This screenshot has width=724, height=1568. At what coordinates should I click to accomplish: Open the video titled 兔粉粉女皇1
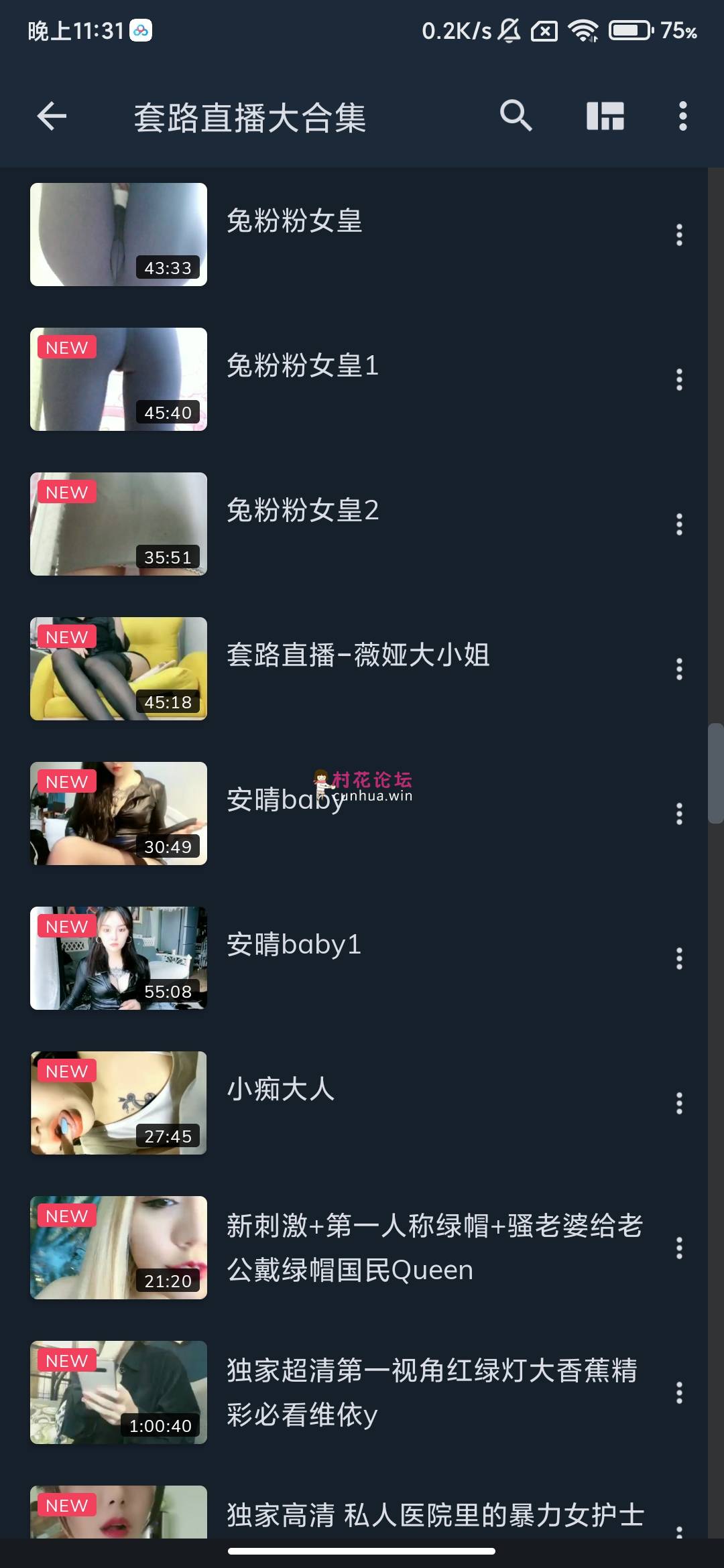pyautogui.click(x=302, y=366)
